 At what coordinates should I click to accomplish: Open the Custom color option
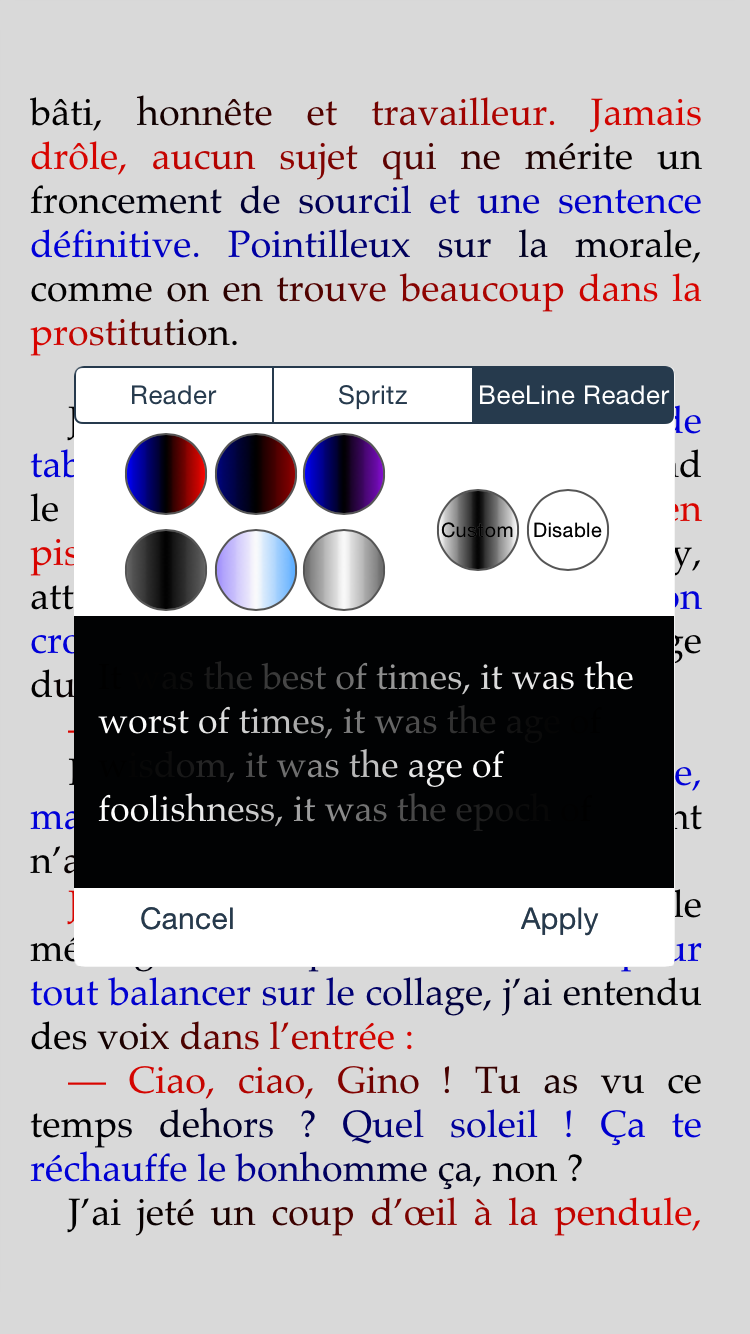[x=478, y=530]
